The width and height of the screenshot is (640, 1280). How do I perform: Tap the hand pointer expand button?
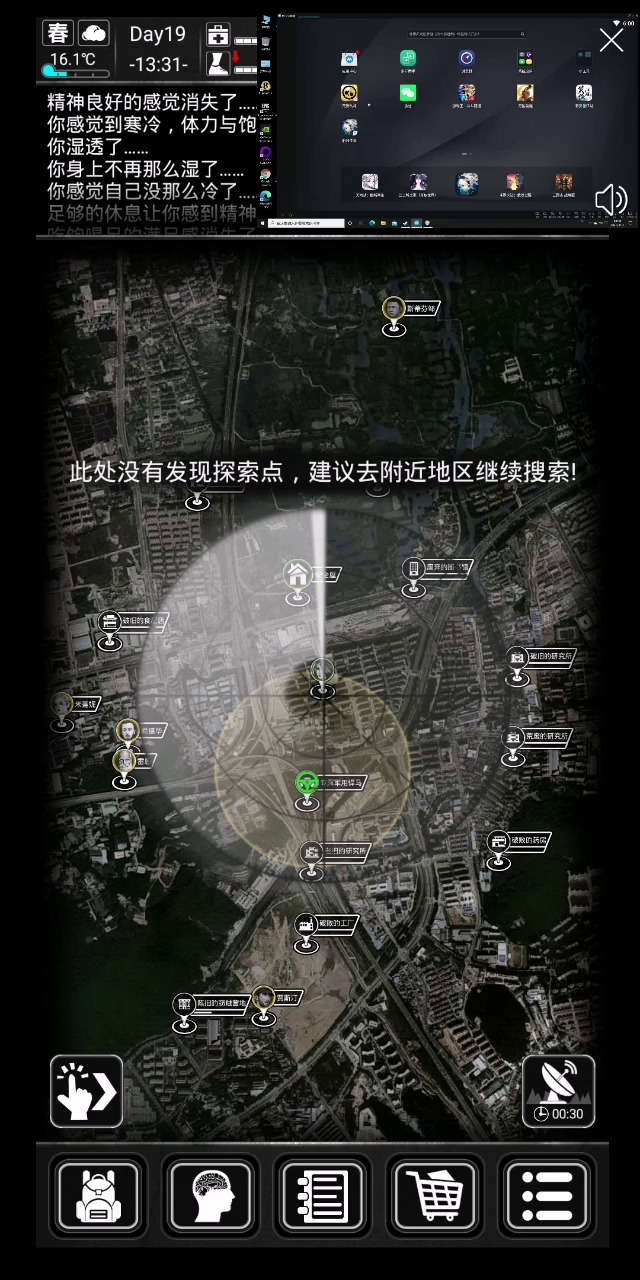tap(87, 1091)
